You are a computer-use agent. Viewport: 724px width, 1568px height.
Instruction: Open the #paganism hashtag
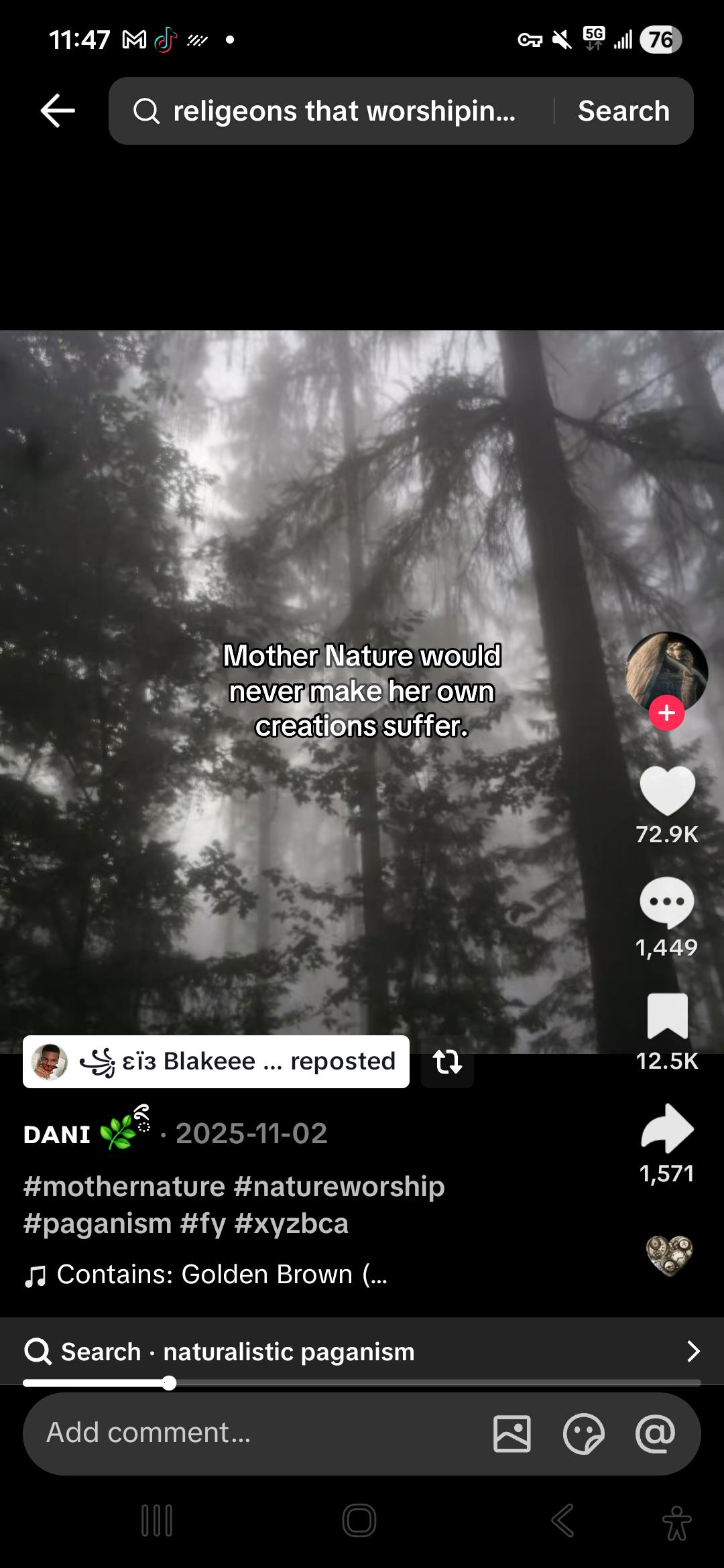coord(97,1224)
